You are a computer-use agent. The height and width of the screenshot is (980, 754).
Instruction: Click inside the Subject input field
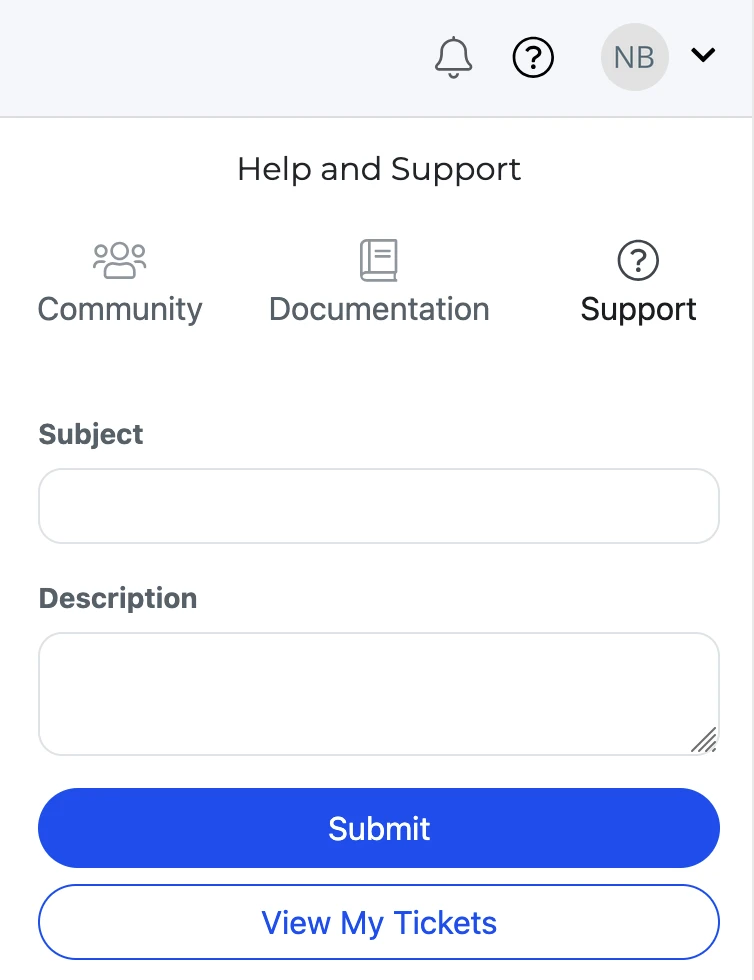(378, 505)
